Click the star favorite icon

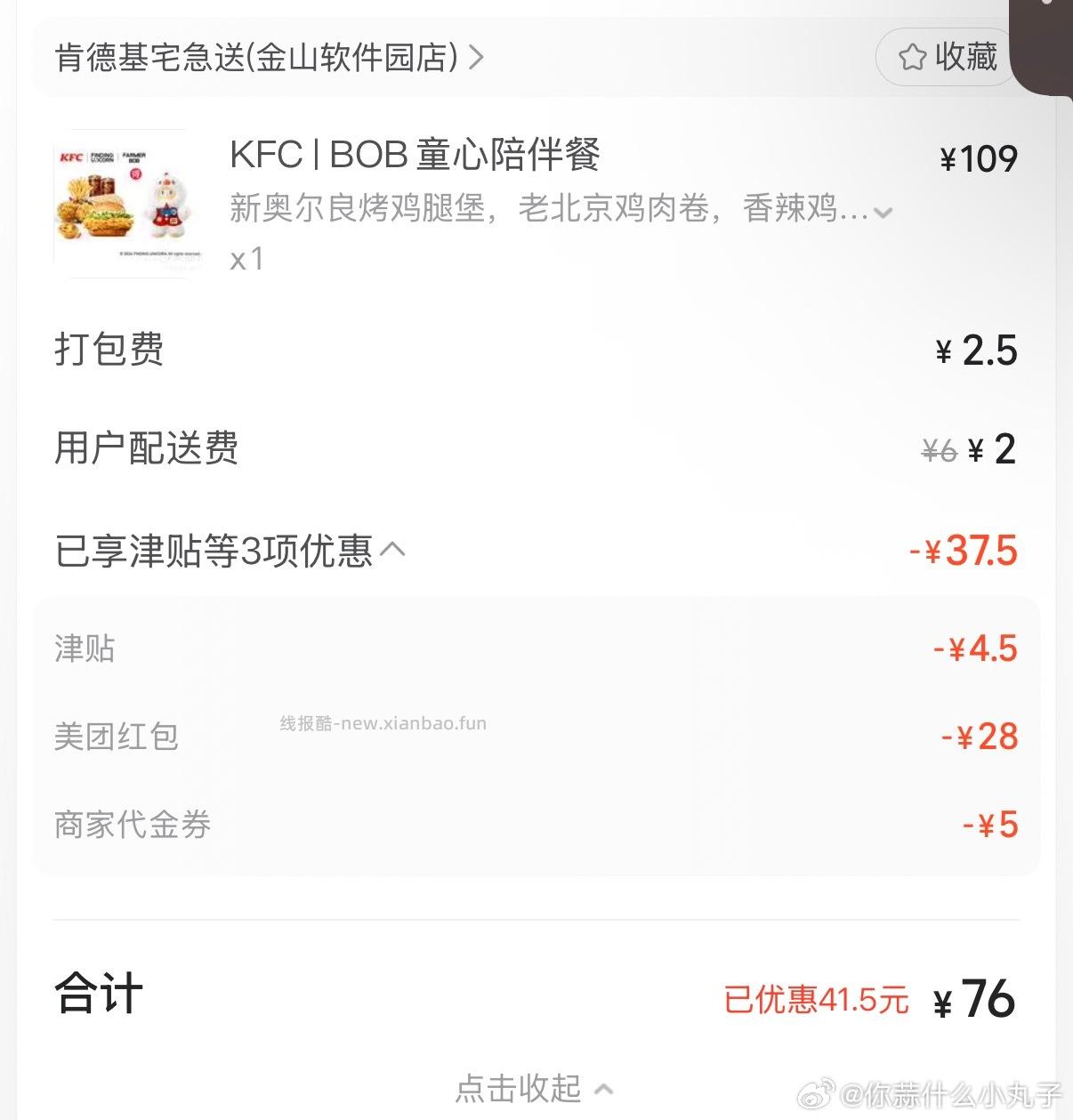909,57
